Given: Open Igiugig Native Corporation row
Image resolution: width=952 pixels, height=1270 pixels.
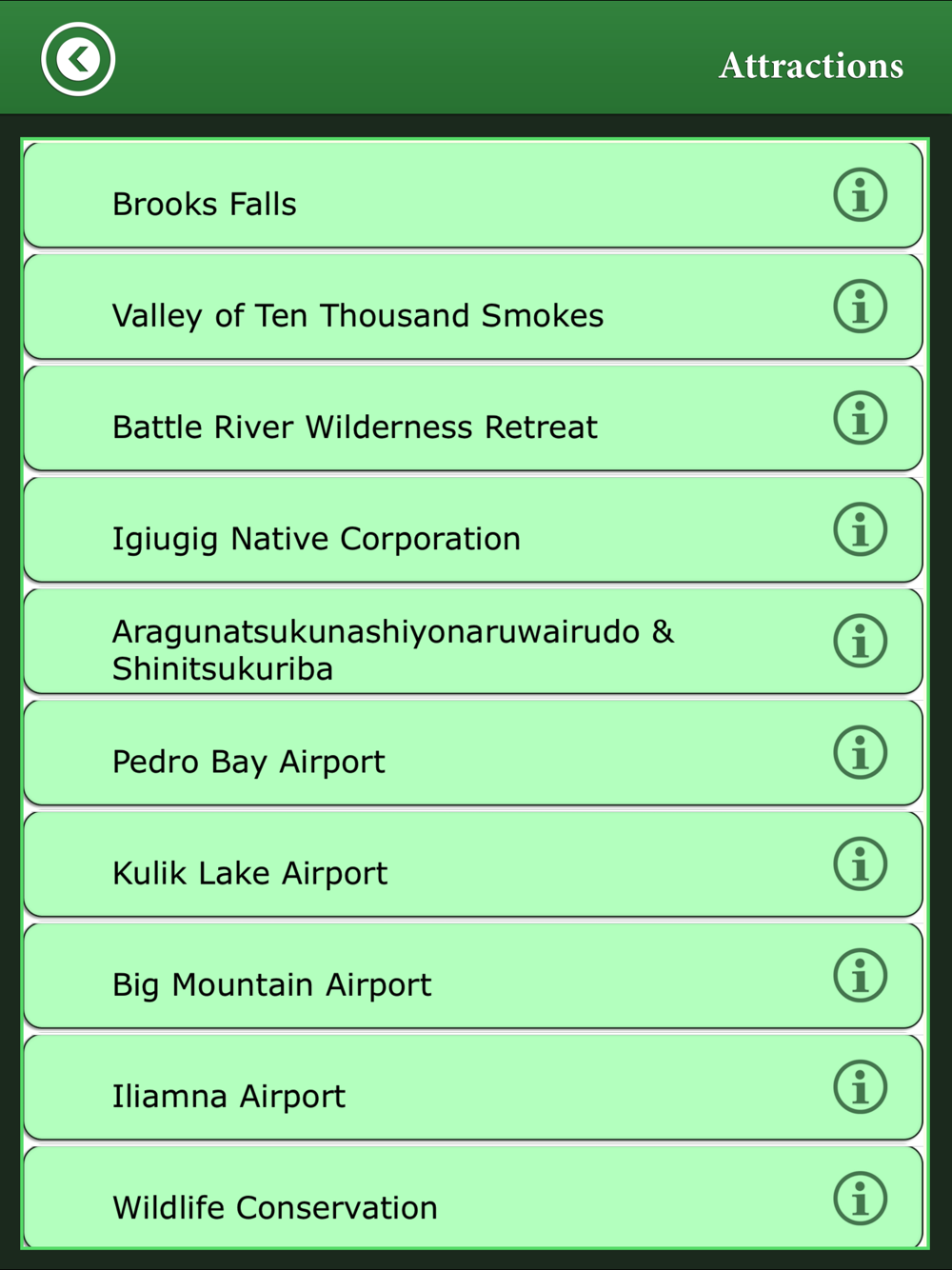Looking at the screenshot, I should (316, 538).
